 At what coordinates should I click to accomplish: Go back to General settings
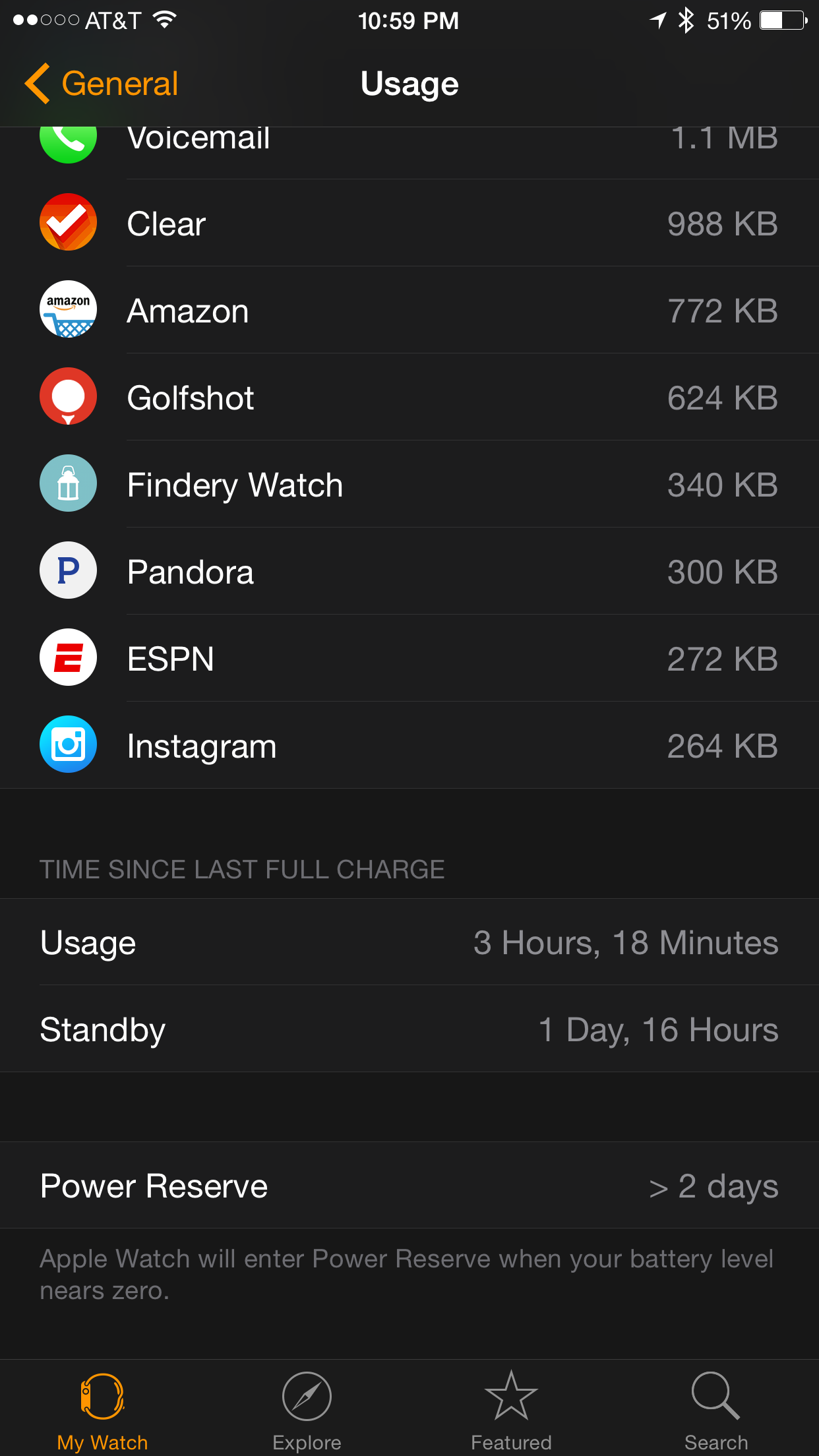(x=102, y=84)
